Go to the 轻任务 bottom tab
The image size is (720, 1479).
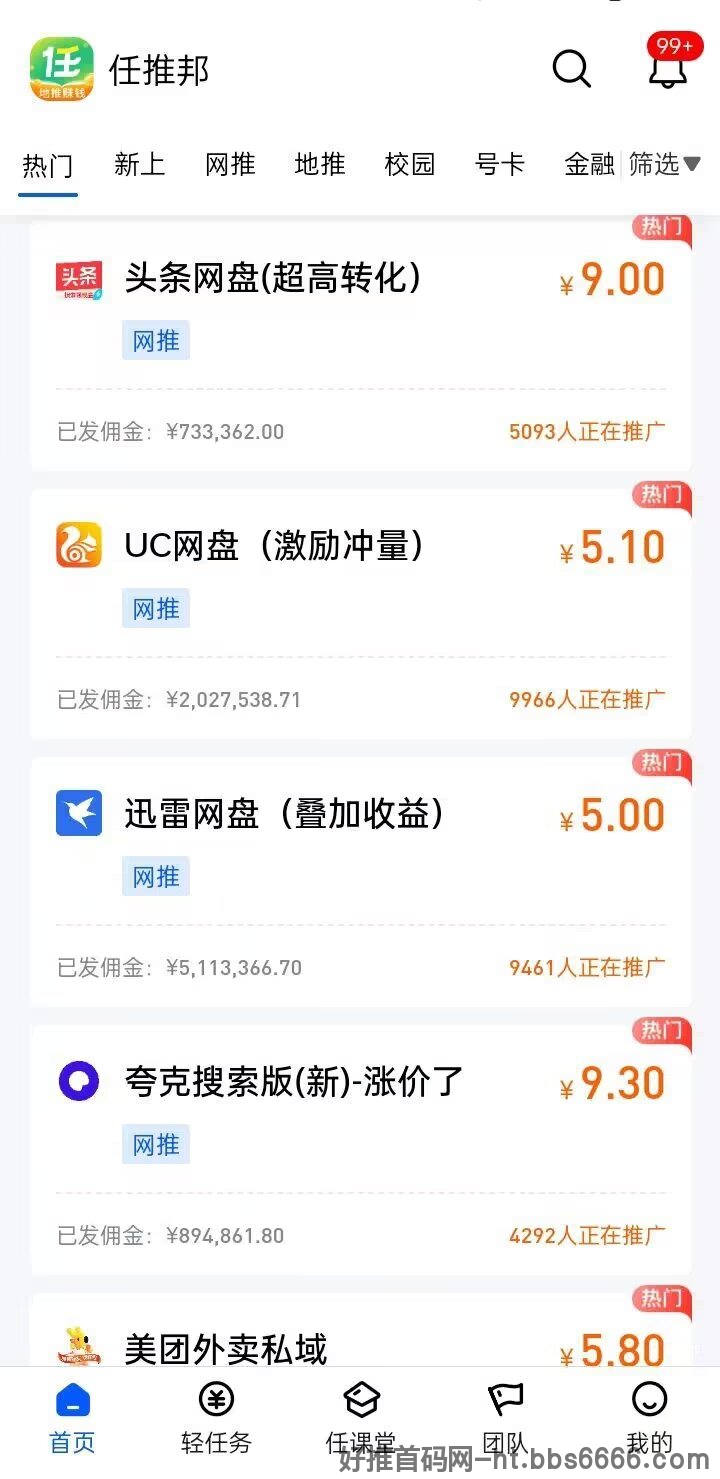216,1418
